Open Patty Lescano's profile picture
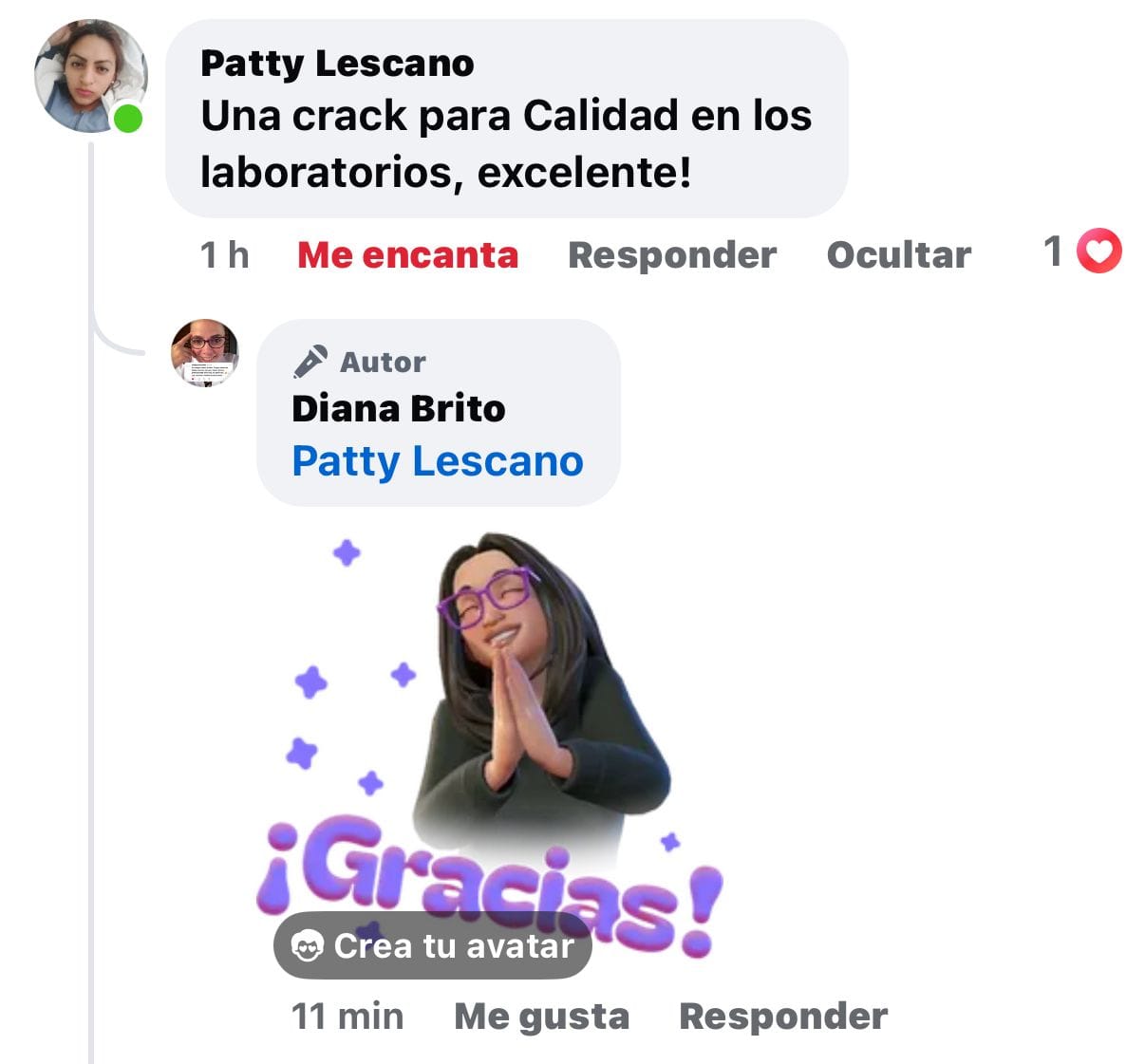 (90, 76)
